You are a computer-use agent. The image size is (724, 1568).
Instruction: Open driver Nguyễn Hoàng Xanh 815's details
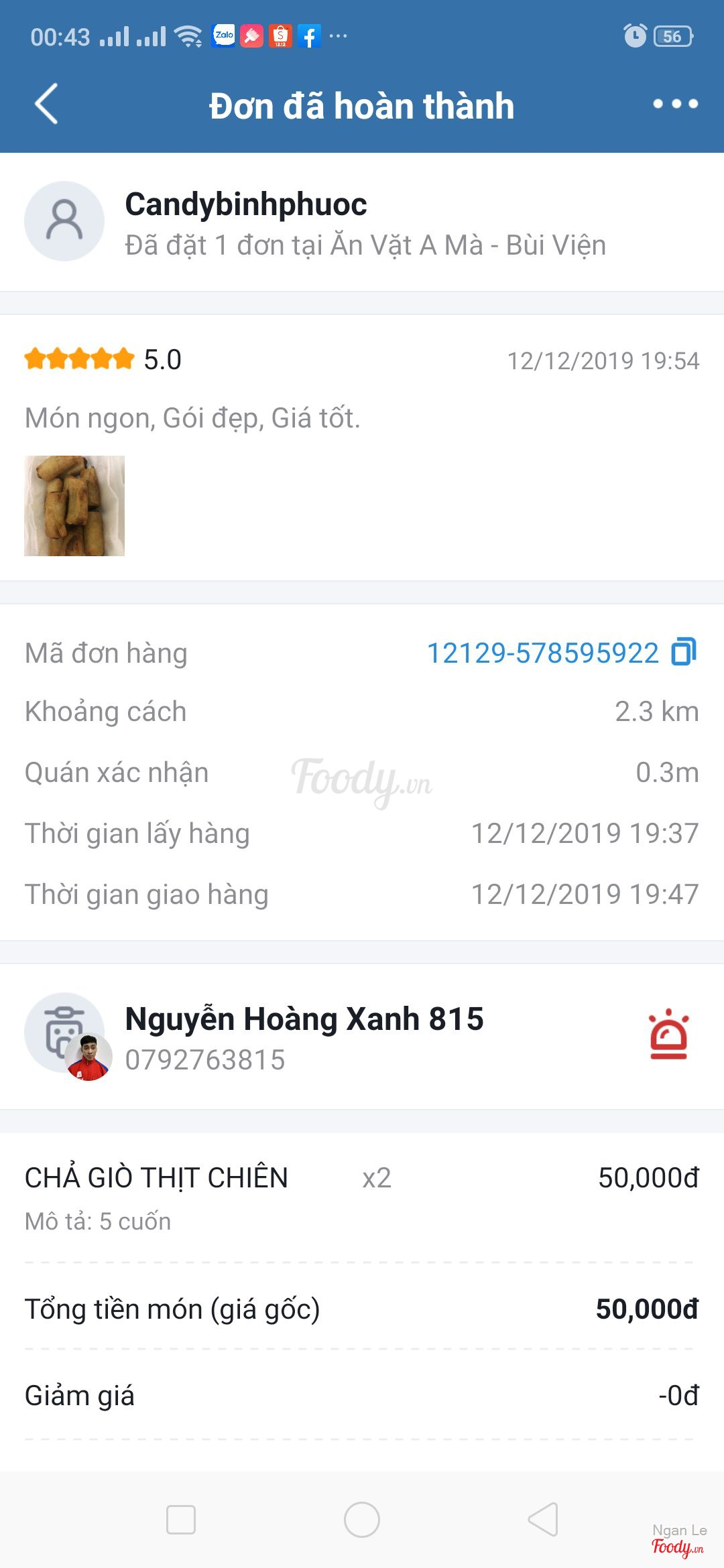(x=304, y=1019)
